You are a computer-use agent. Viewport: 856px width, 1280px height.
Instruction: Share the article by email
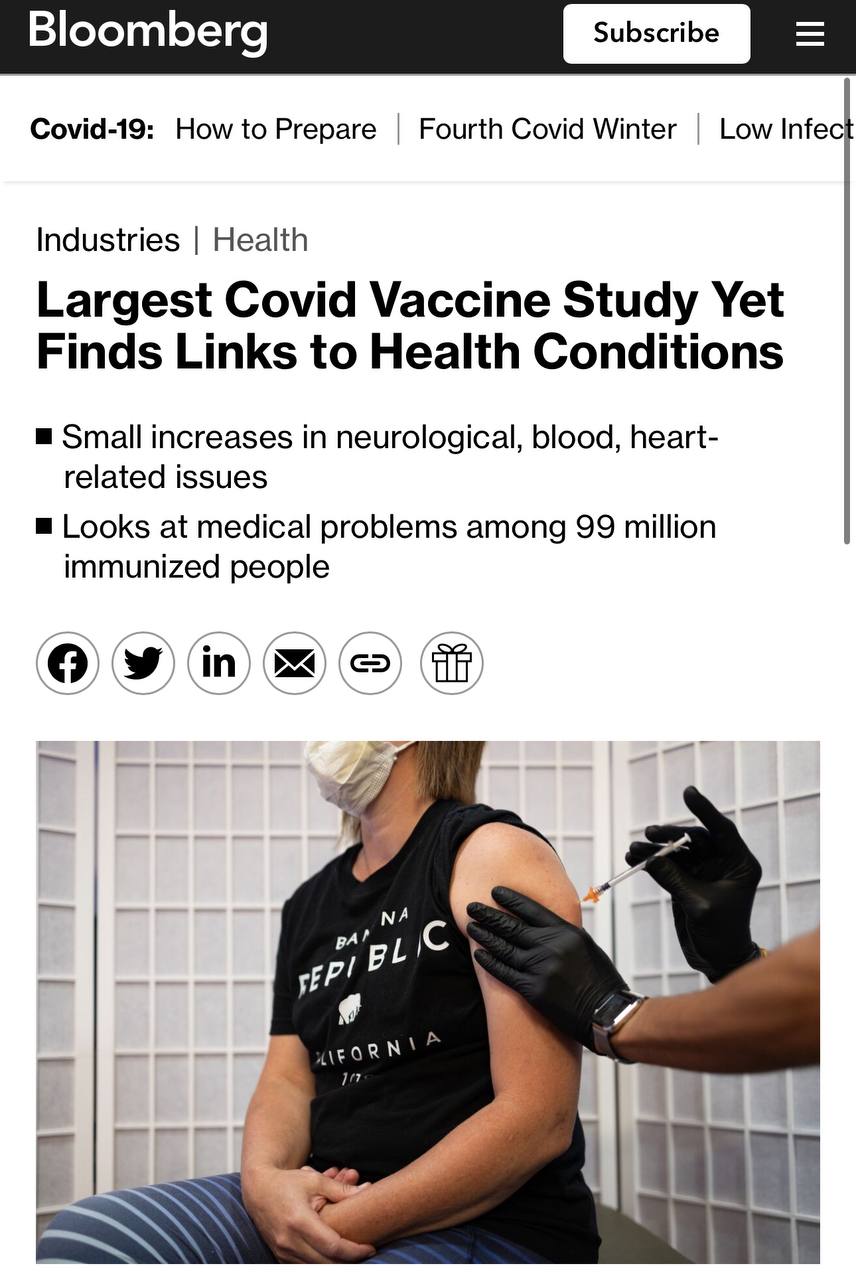295,663
